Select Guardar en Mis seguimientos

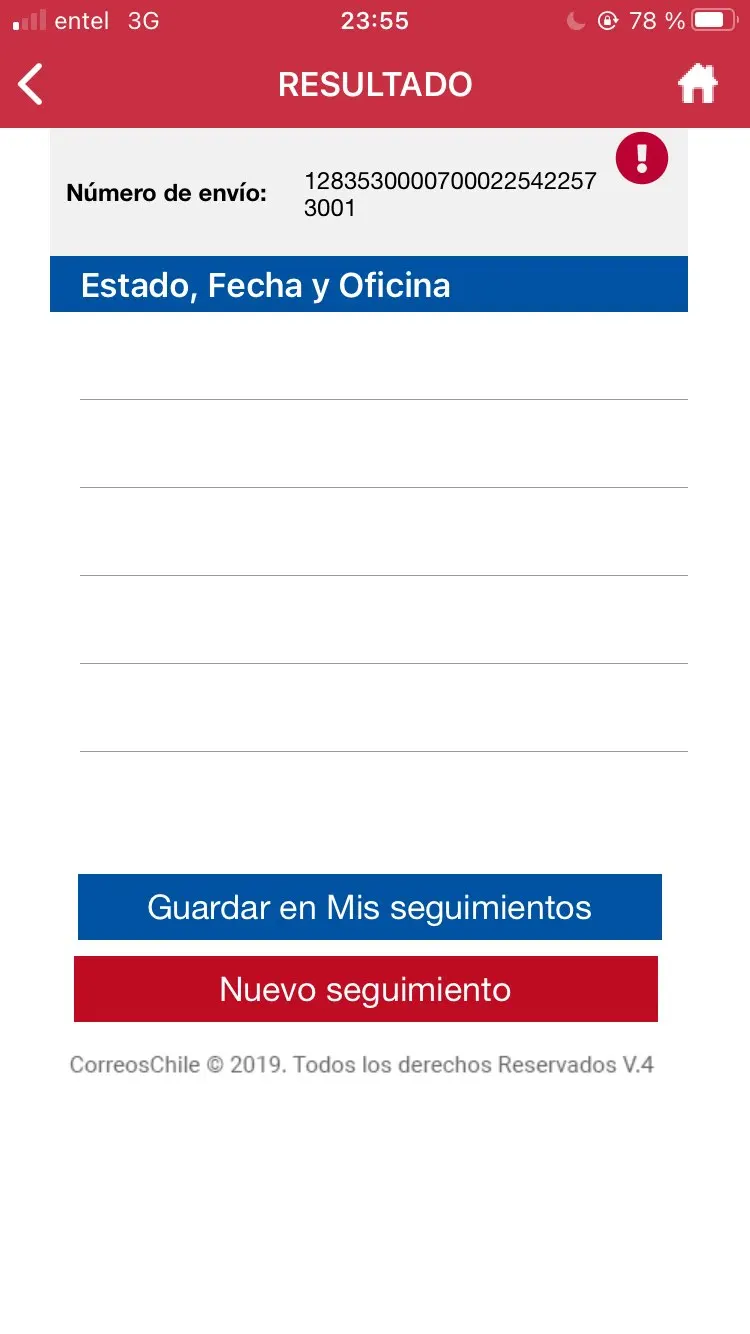point(370,907)
